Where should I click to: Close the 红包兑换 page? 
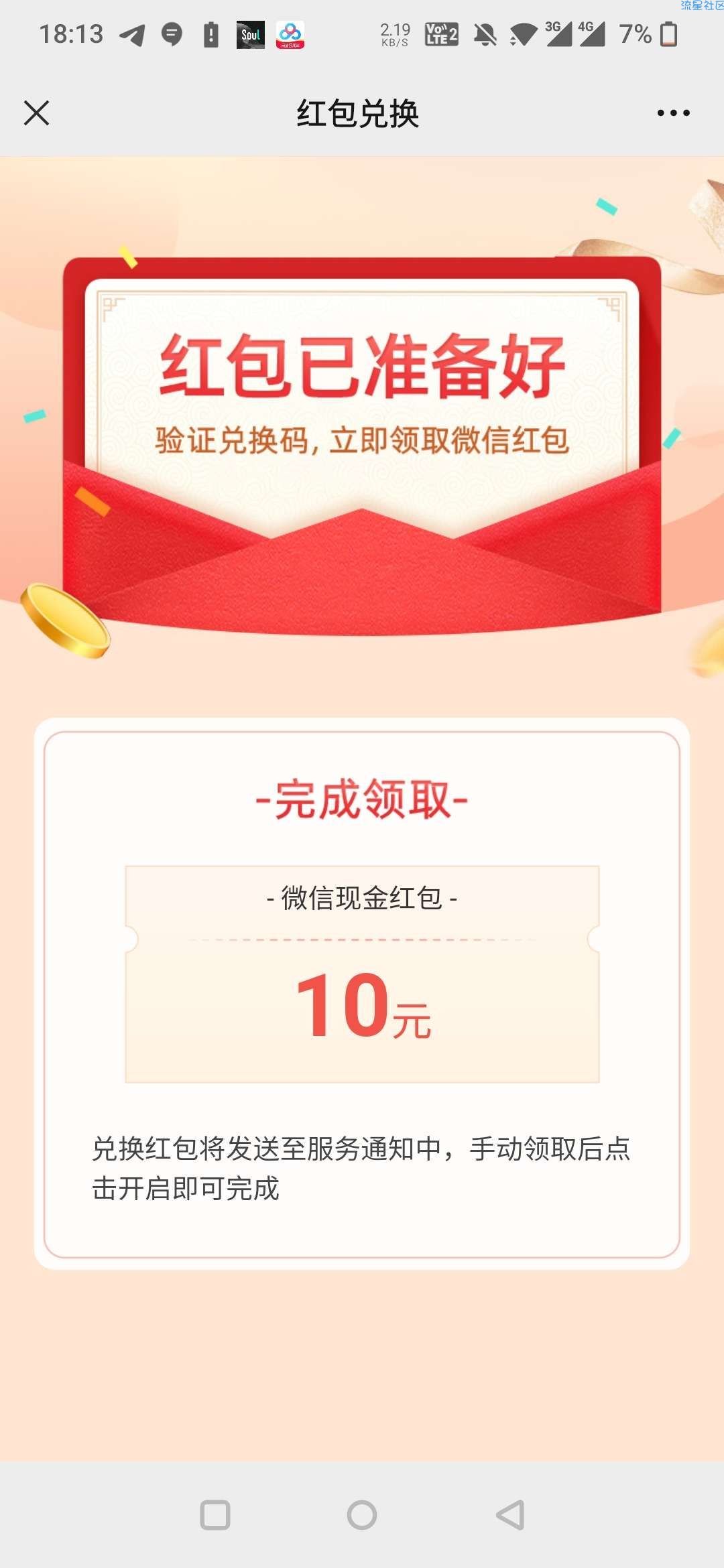click(36, 113)
